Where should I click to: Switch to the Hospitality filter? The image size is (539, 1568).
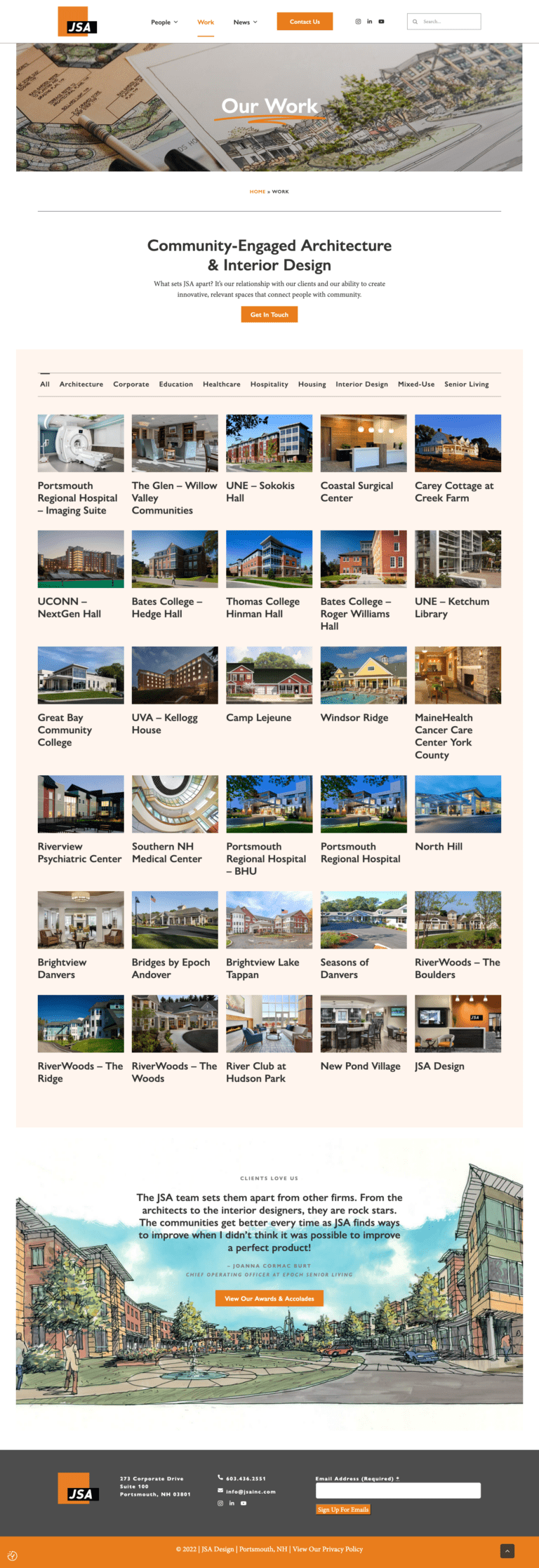pos(269,384)
